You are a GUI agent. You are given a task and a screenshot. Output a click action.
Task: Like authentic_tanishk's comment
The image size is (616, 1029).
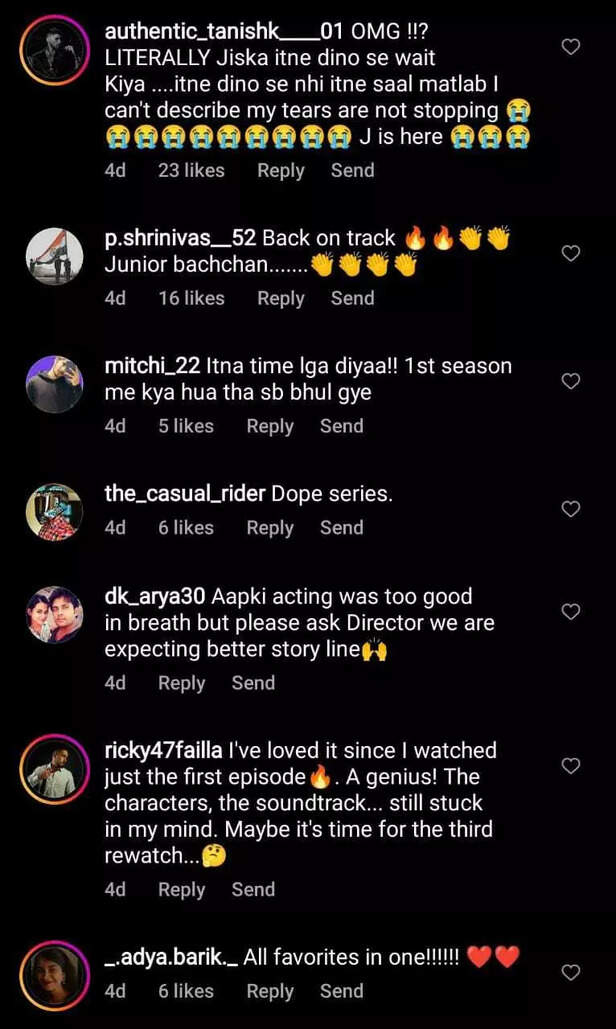click(570, 47)
